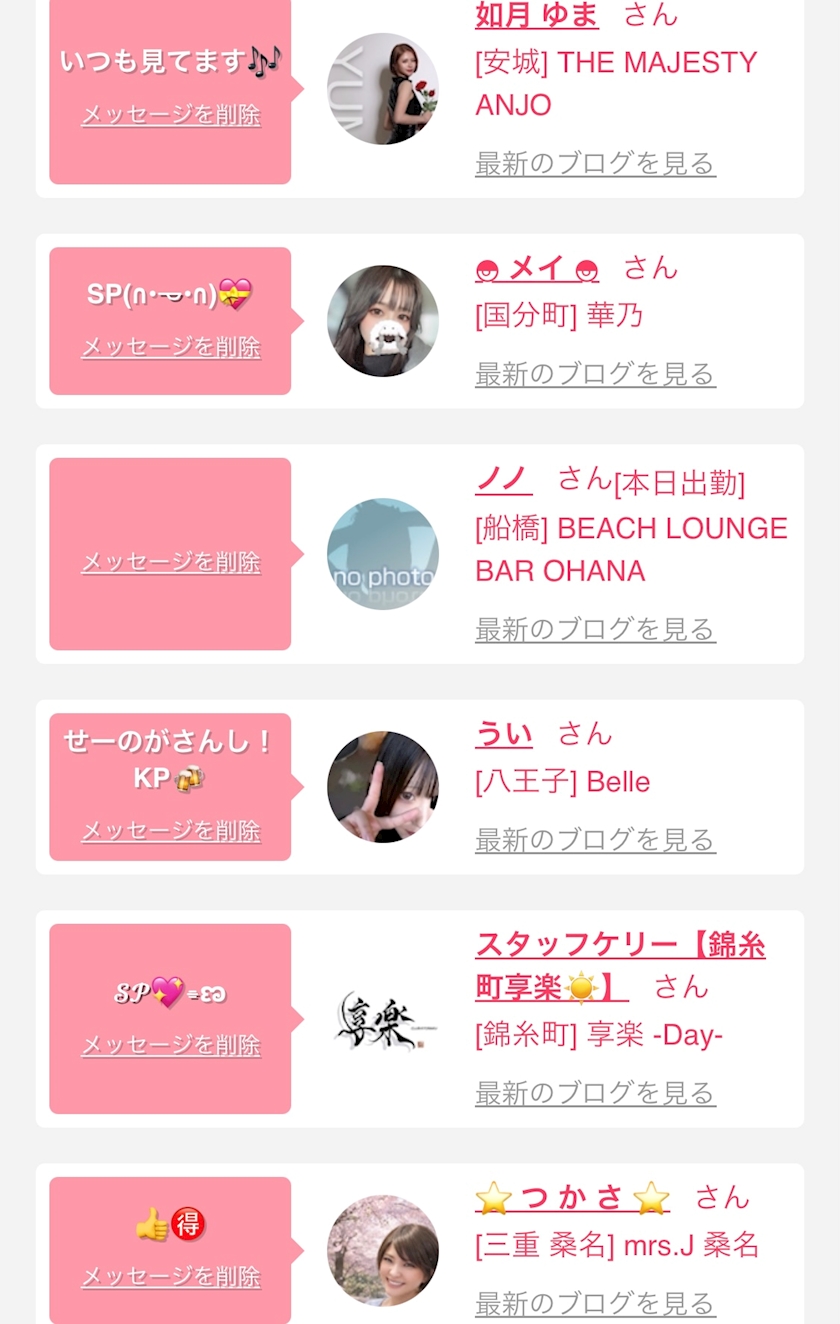Screen dimensions: 840x1324
Task: View latest blog of つかさ
Action: (x=595, y=1304)
